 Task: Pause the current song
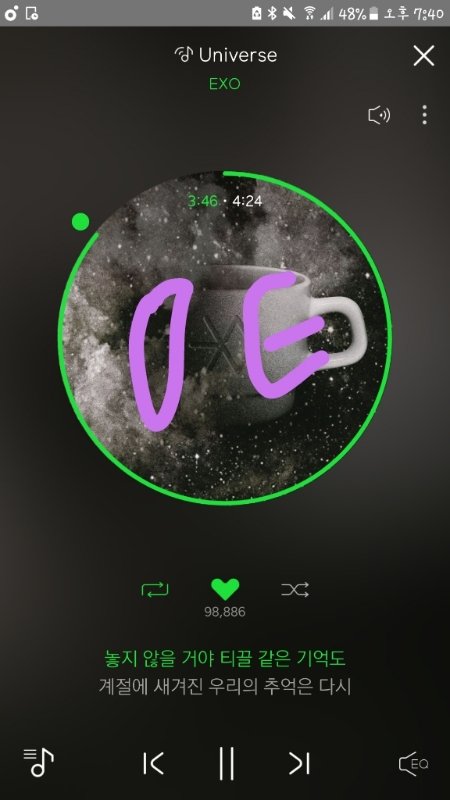click(x=227, y=763)
